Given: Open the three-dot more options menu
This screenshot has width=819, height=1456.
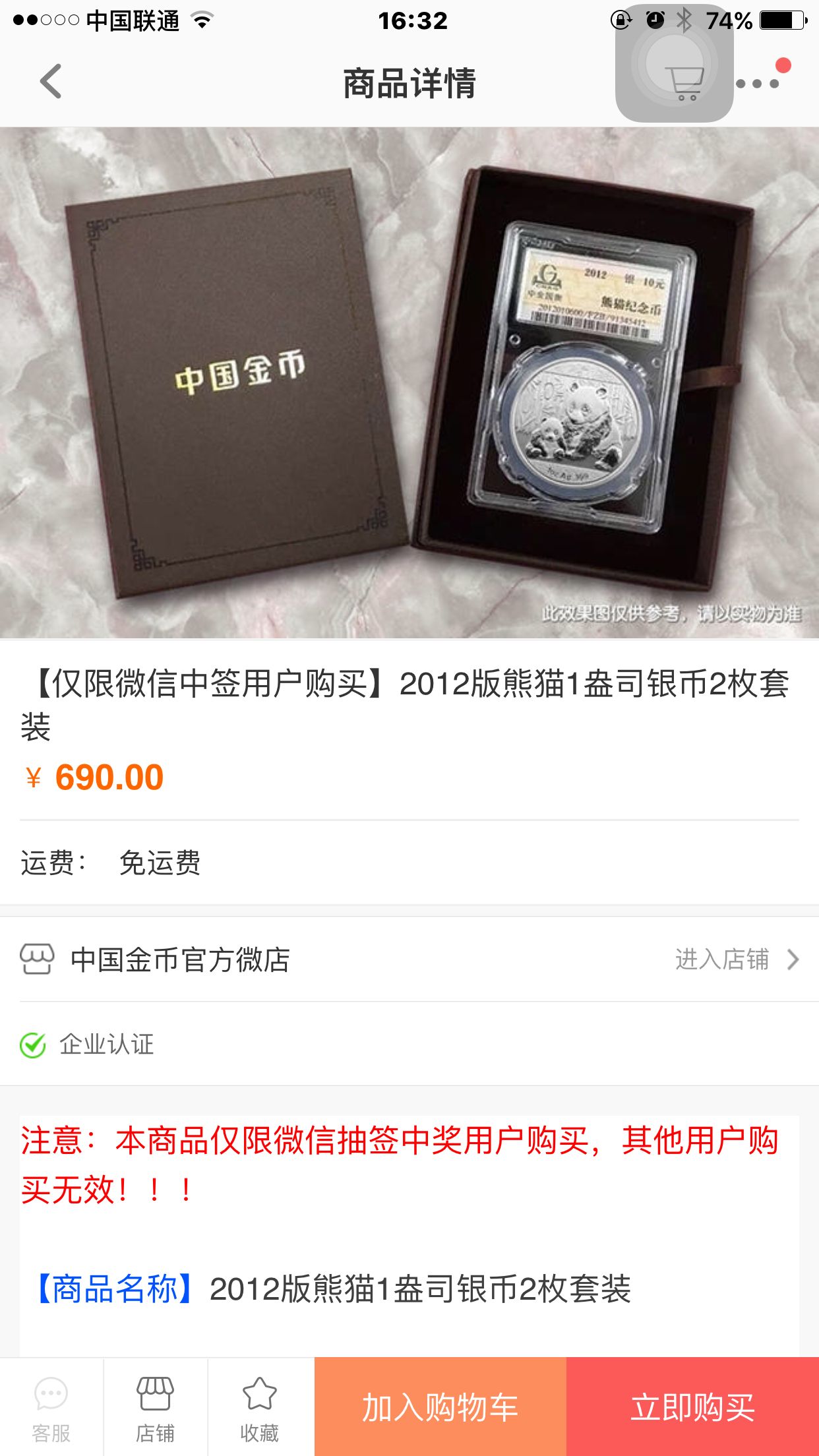Looking at the screenshot, I should click(758, 83).
